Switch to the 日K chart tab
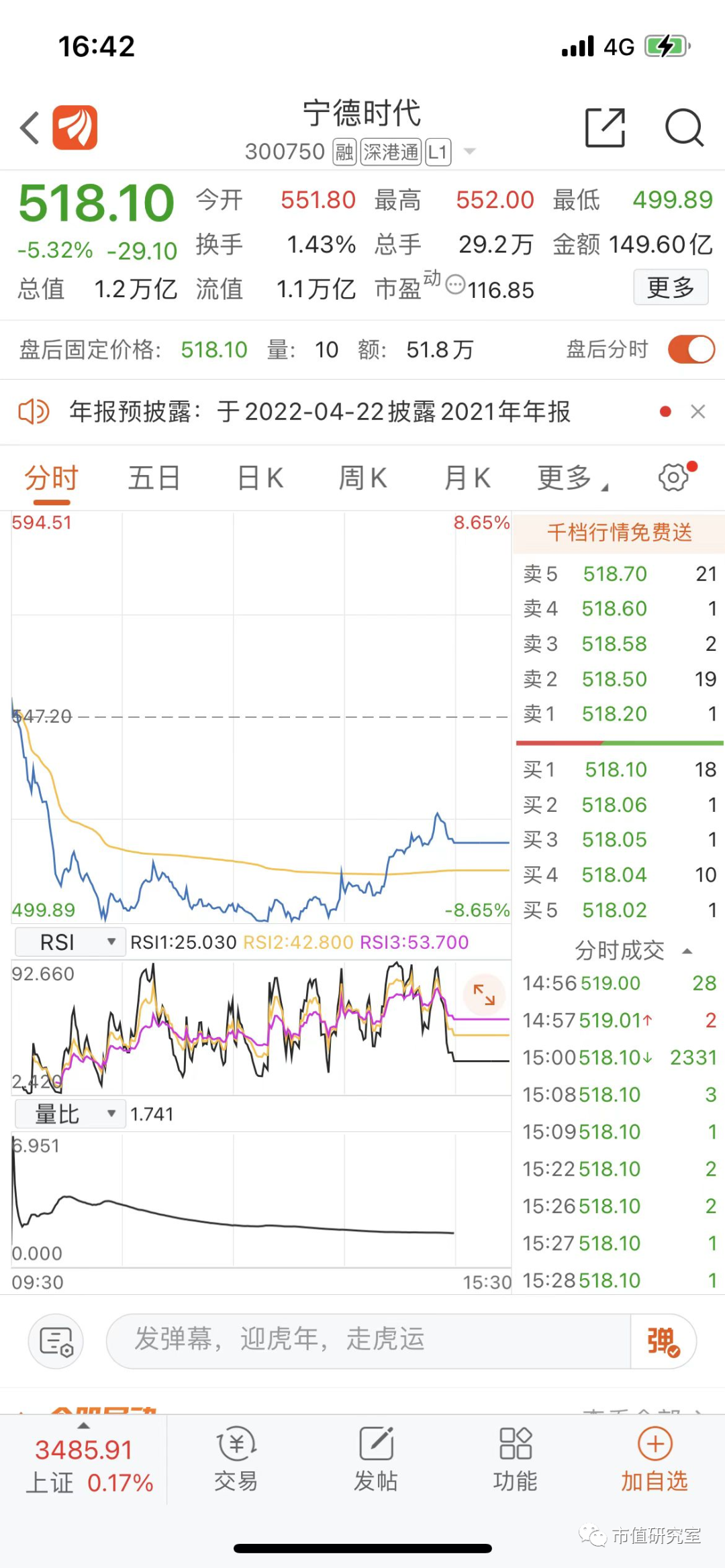Viewport: 725px width, 1568px height. point(260,479)
